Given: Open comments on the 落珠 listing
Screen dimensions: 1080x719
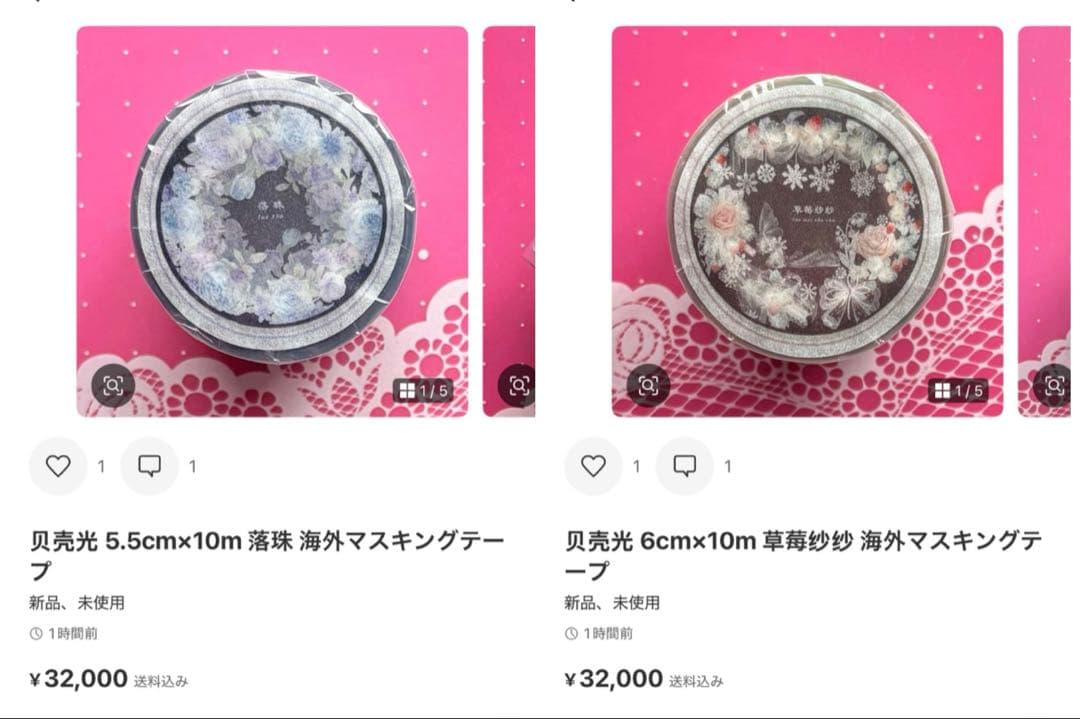Looking at the screenshot, I should pyautogui.click(x=149, y=466).
